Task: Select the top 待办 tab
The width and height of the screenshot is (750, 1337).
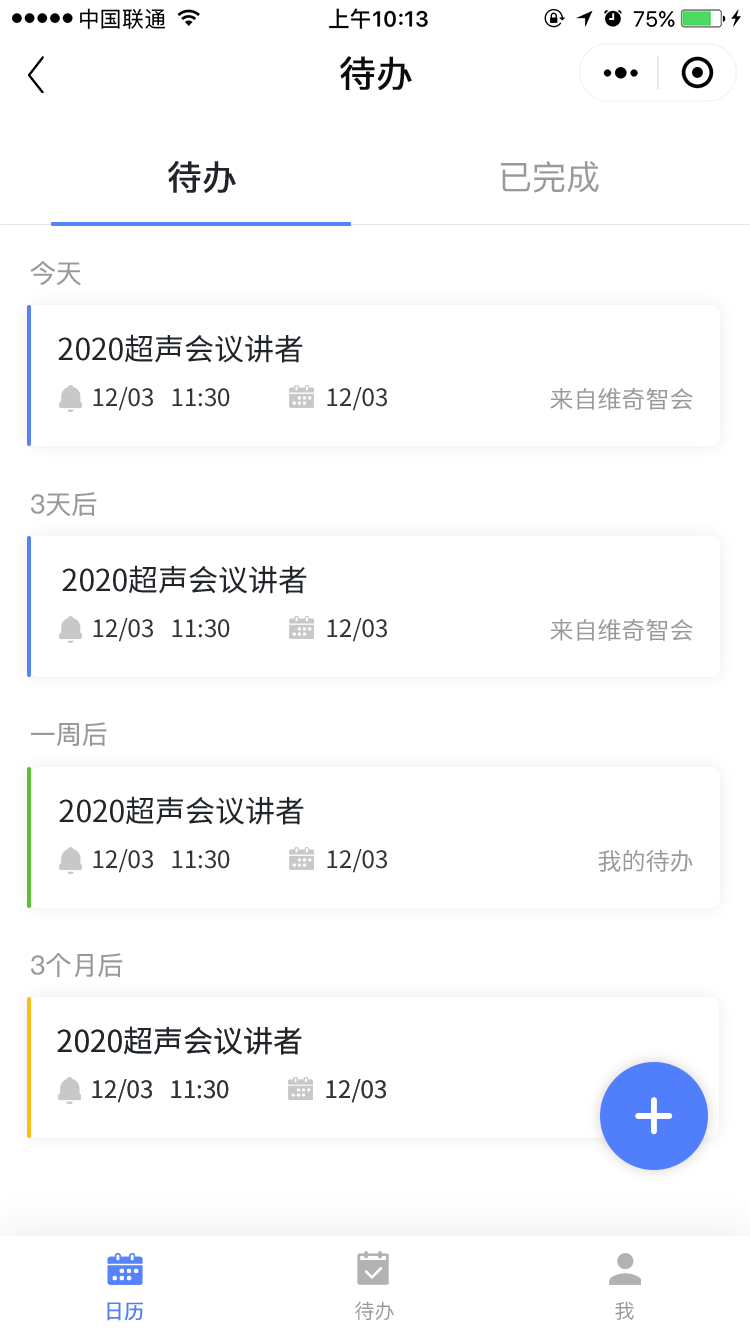Action: [201, 177]
